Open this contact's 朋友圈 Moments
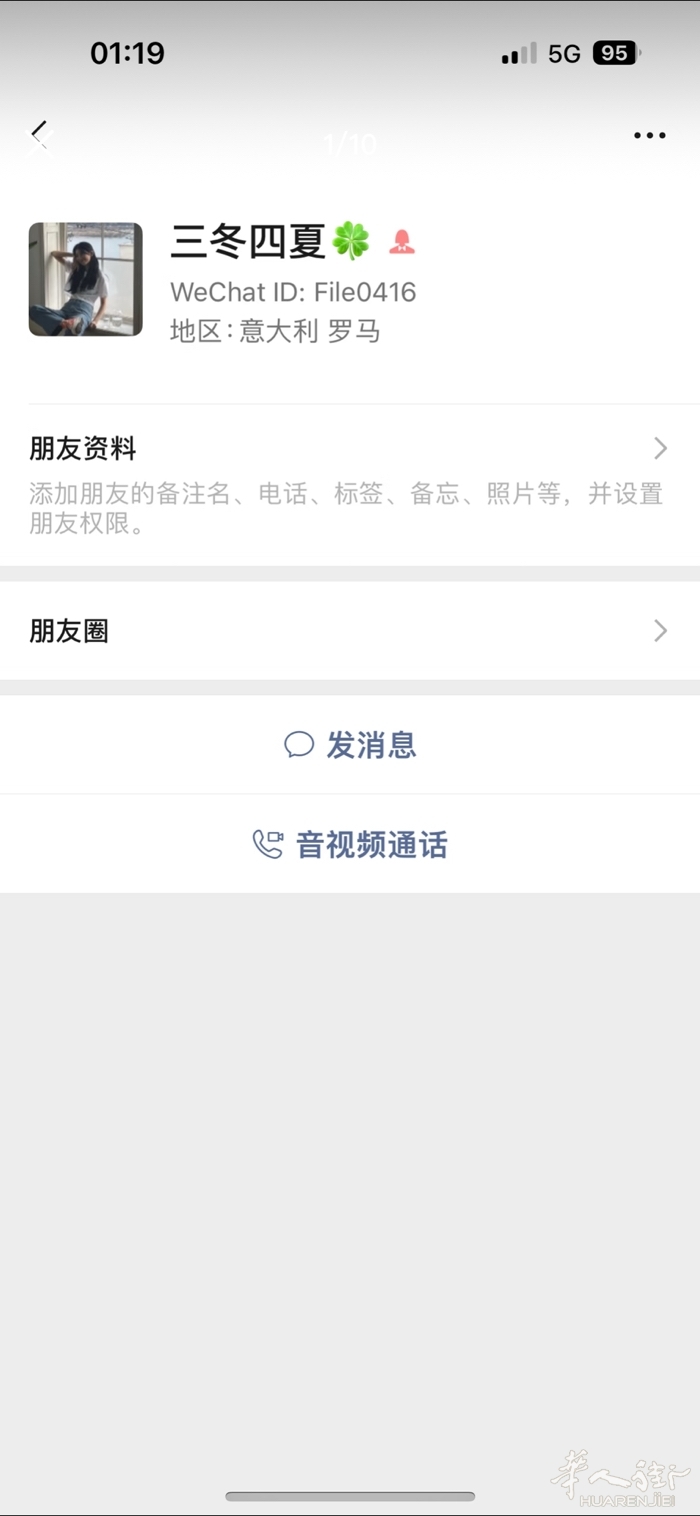The height and width of the screenshot is (1516, 700). pos(350,631)
